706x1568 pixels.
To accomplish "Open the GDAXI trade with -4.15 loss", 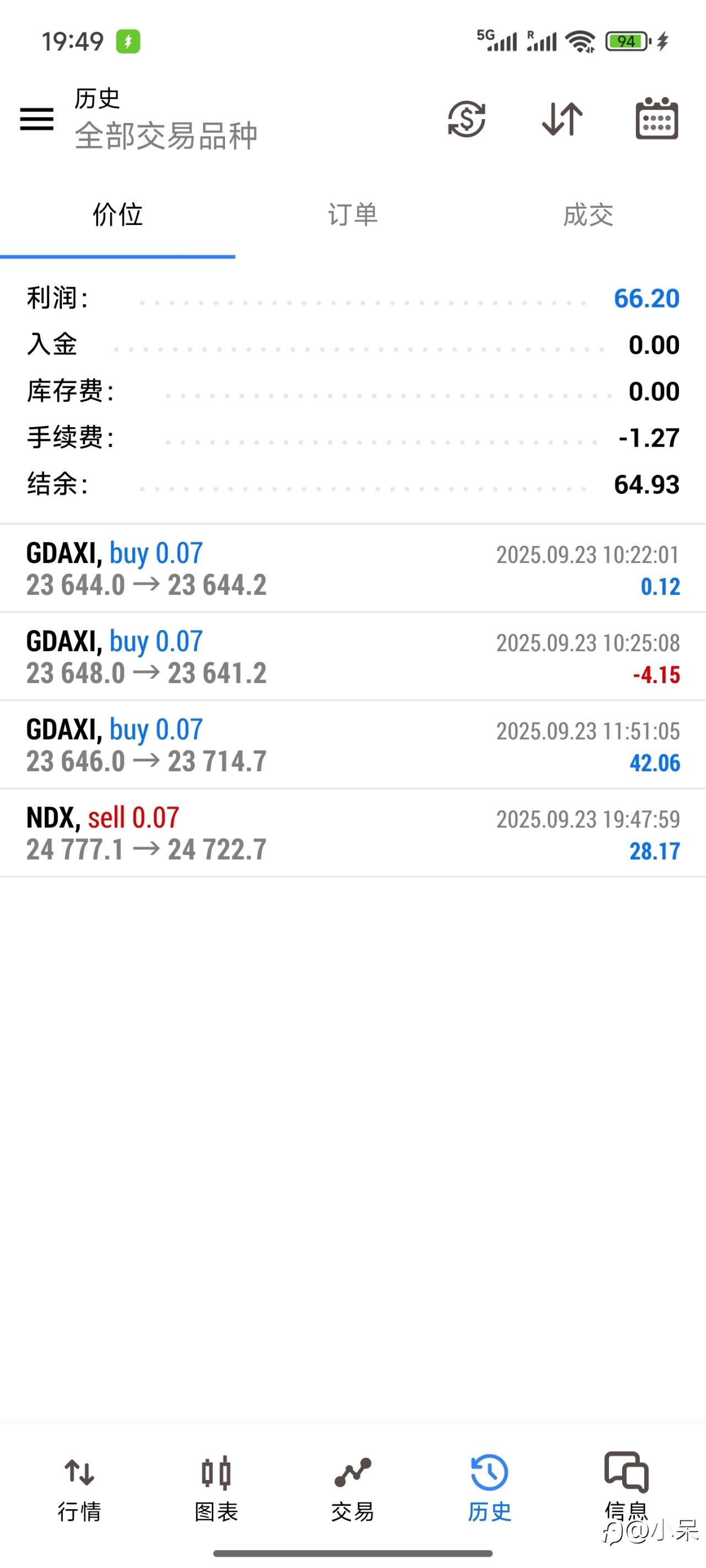I will click(x=352, y=657).
